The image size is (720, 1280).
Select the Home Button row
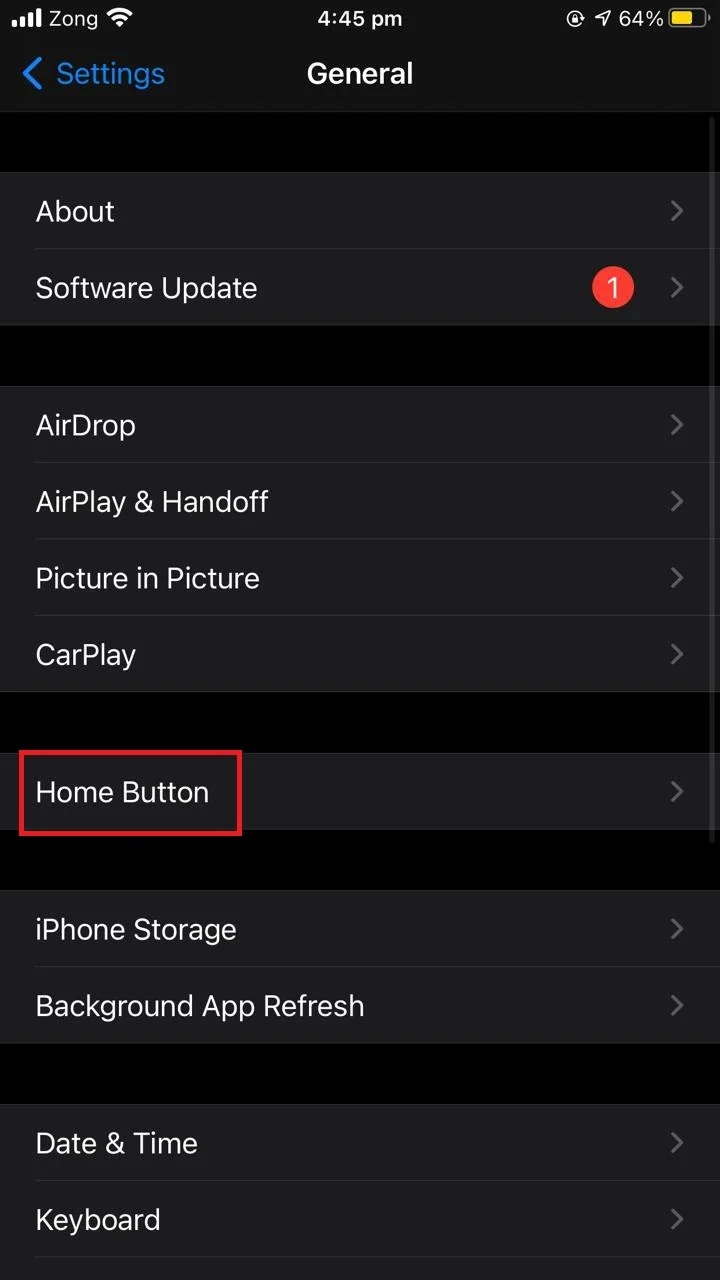click(360, 792)
